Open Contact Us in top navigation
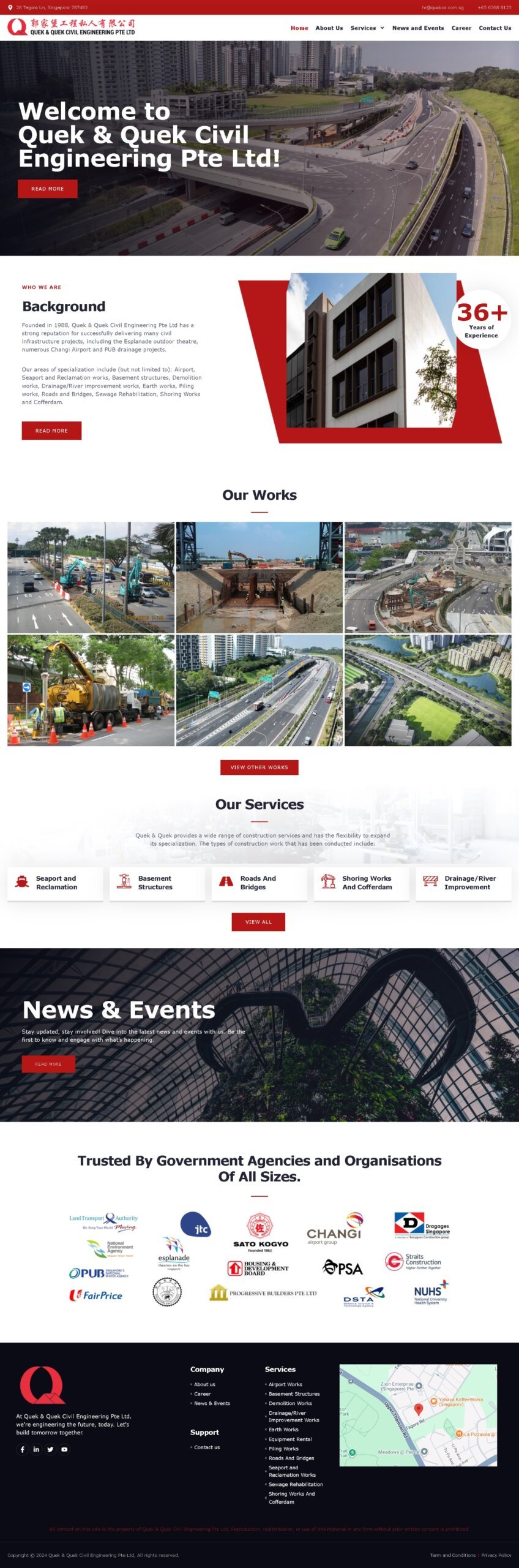 [495, 28]
